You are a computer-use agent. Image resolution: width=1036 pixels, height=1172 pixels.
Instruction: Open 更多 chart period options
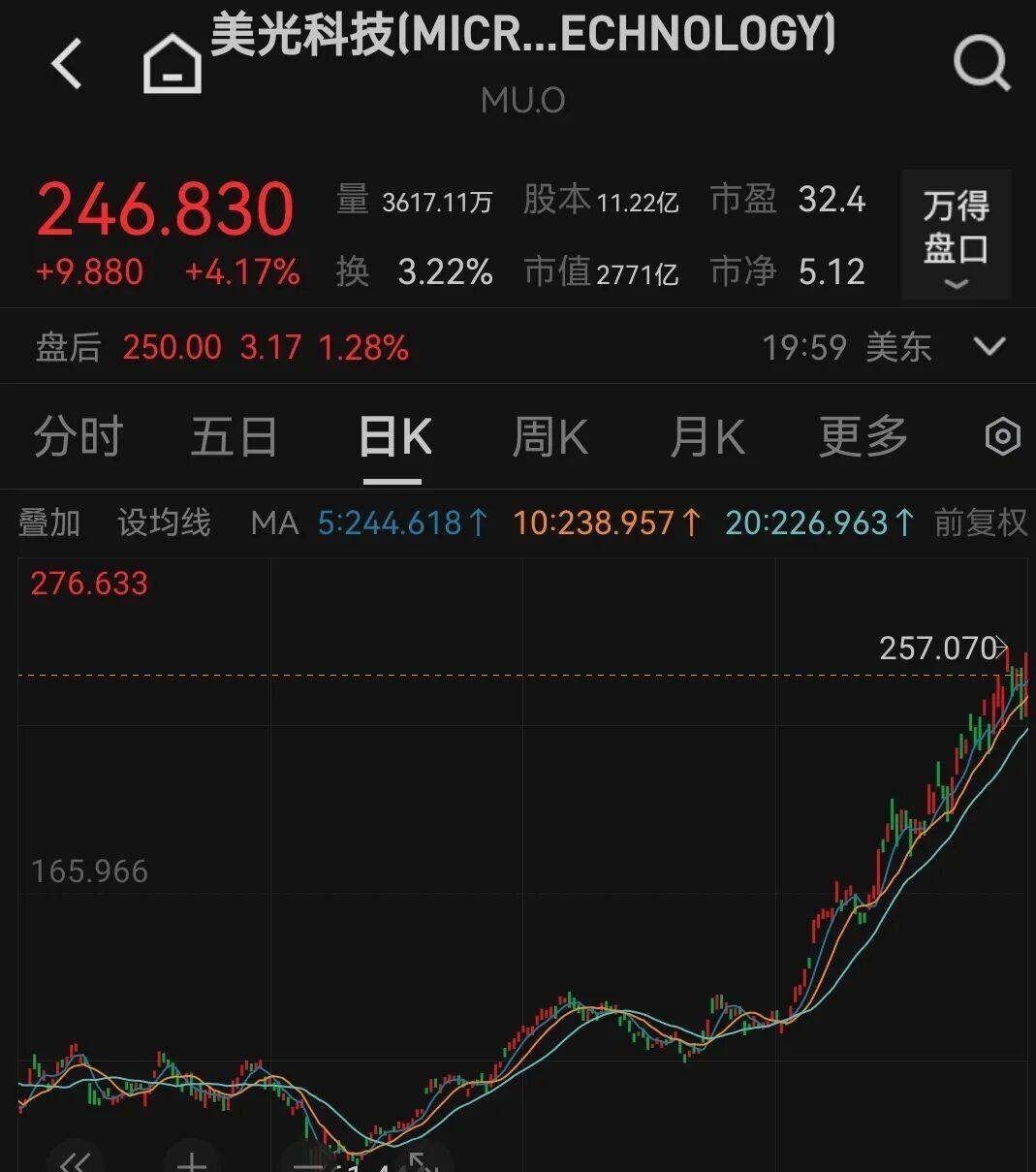[x=863, y=437]
